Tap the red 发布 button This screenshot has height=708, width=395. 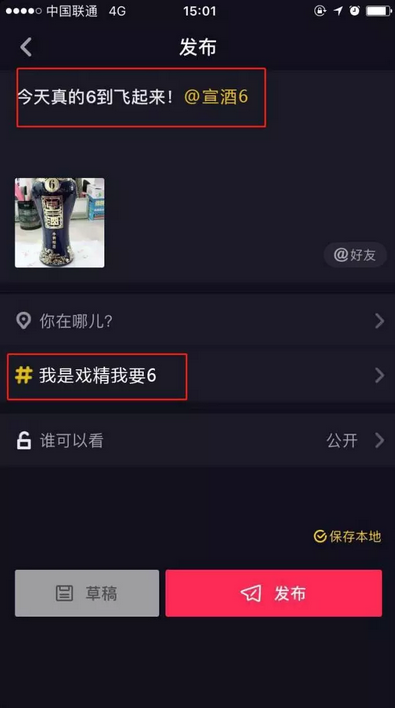click(274, 593)
